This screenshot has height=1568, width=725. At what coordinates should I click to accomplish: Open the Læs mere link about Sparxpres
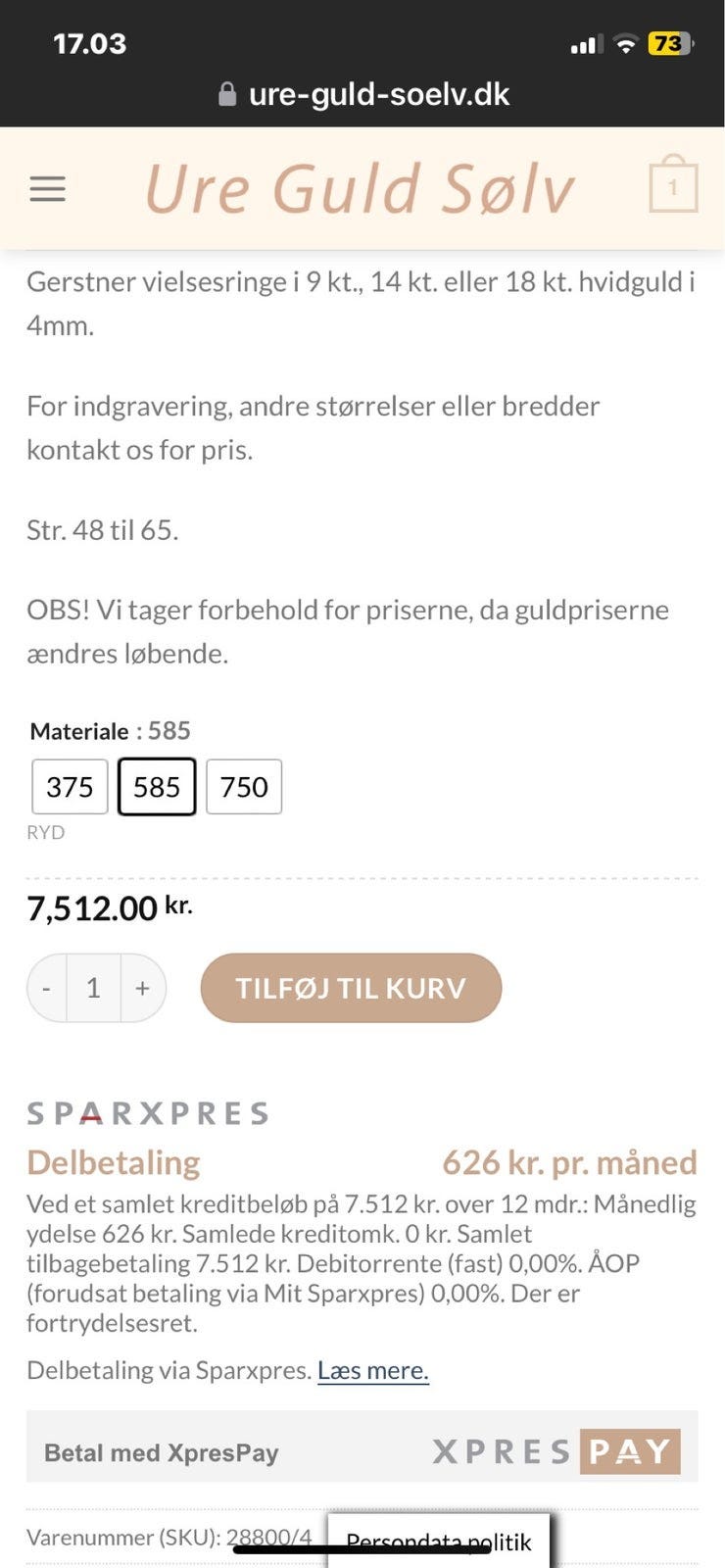pos(372,1369)
